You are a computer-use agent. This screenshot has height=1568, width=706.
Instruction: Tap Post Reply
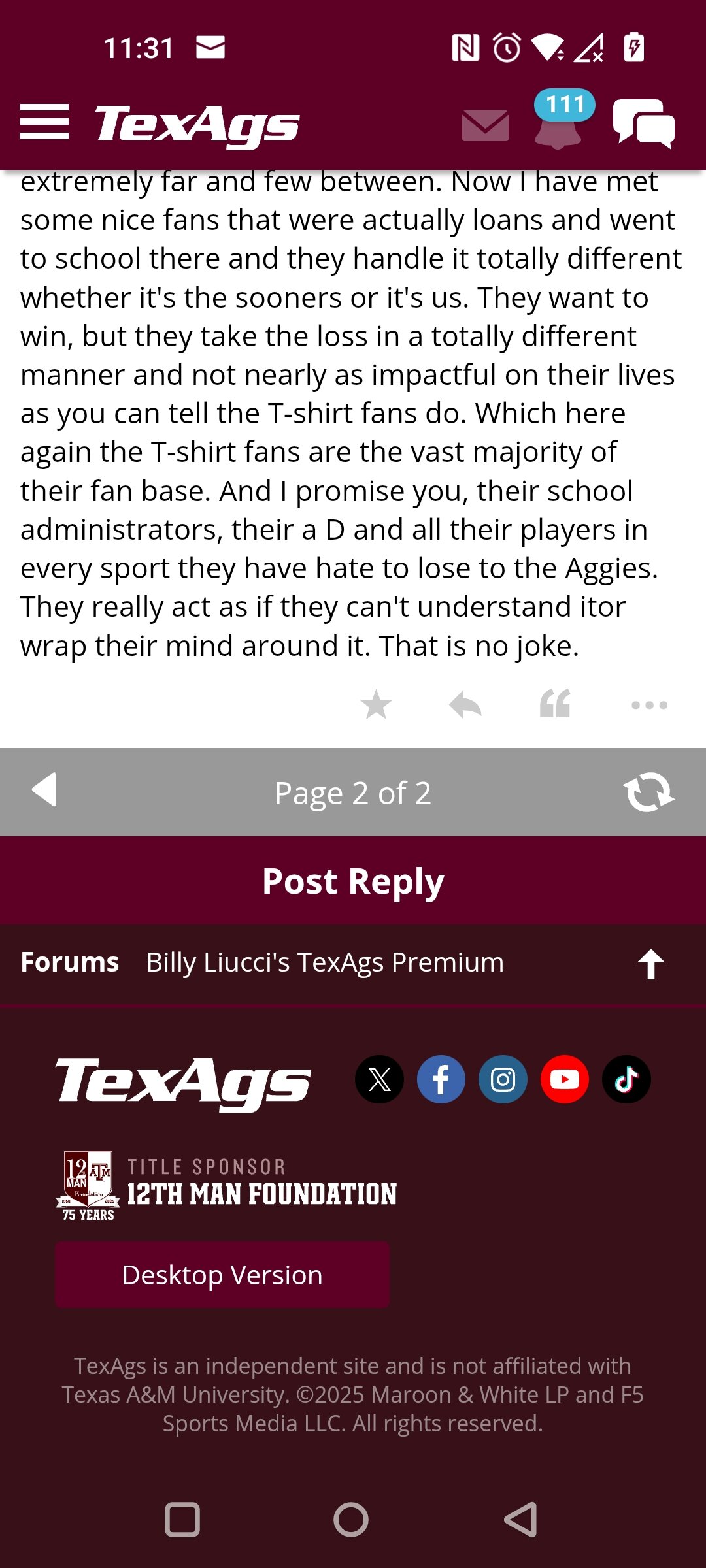[353, 881]
